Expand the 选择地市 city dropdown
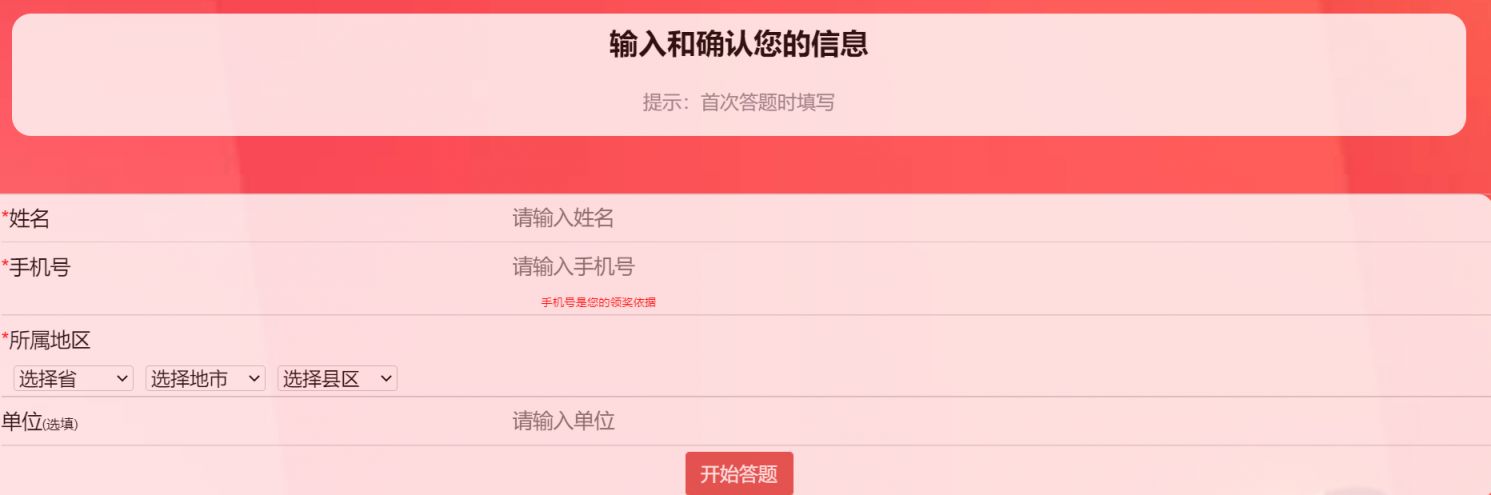The height and width of the screenshot is (495, 1491). click(x=206, y=379)
